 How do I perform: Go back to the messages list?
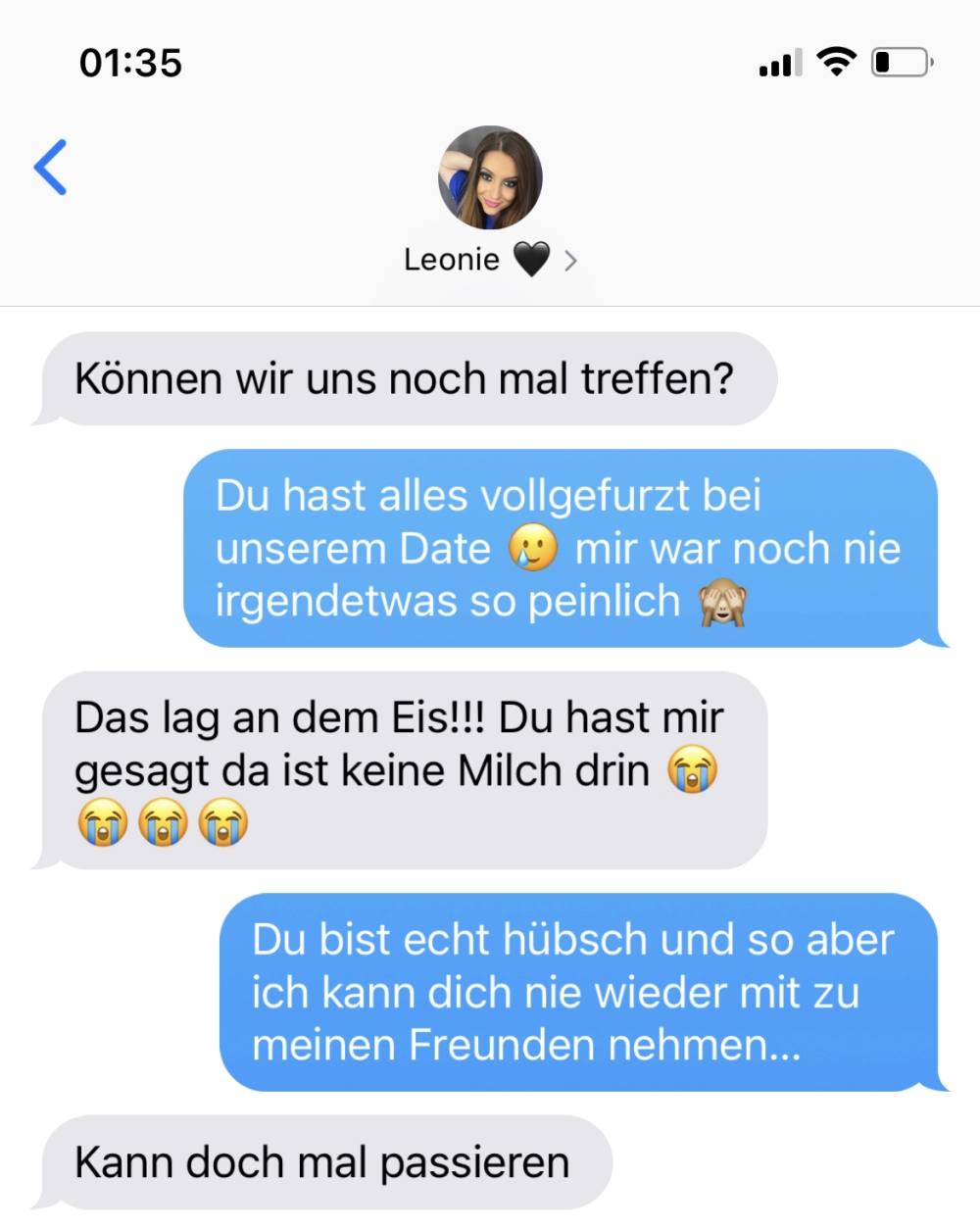pos(51,168)
